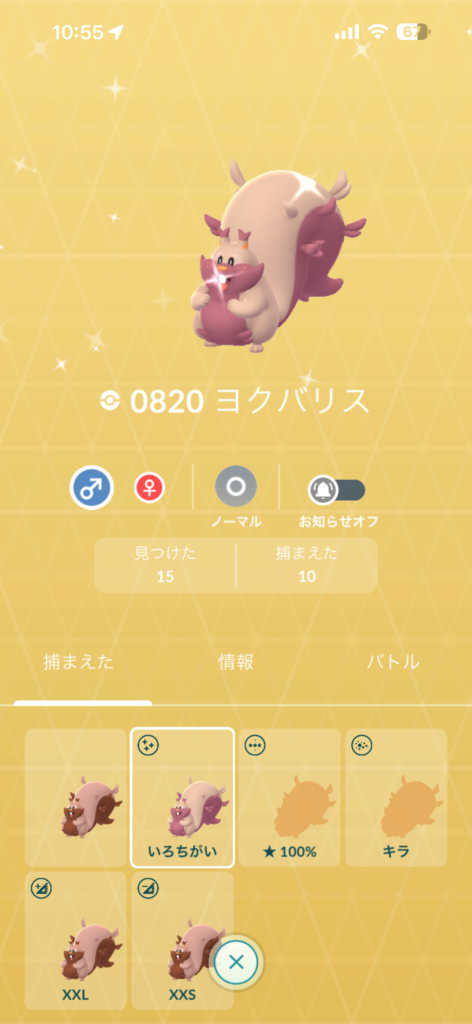The image size is (472, 1024).
Task: Select the キラ lucky tile
Action: tap(396, 797)
